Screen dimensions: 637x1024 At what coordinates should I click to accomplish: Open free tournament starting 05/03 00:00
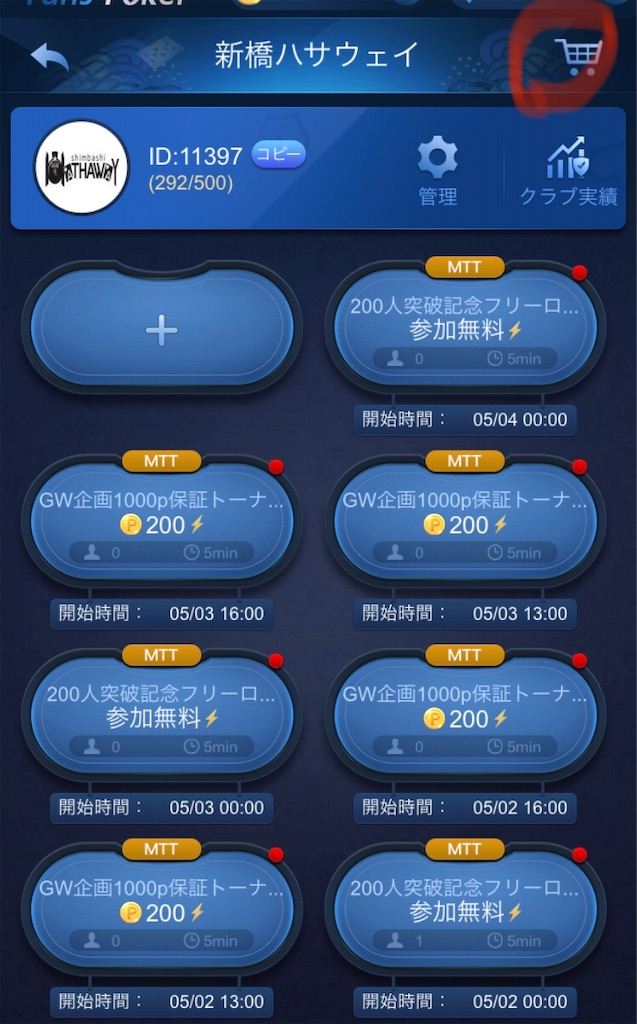pyautogui.click(x=162, y=719)
